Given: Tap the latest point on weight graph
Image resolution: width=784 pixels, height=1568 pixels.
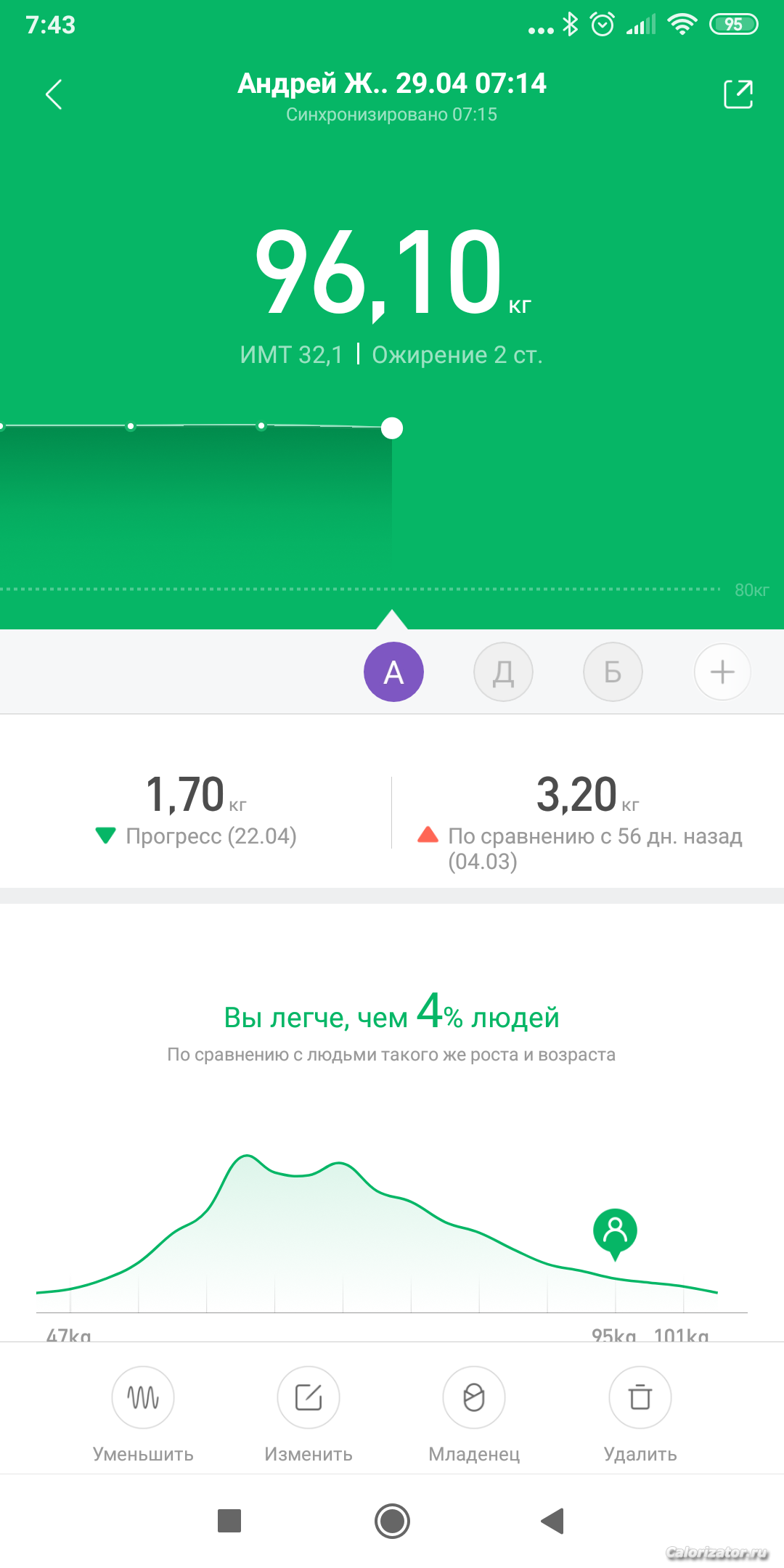Looking at the screenshot, I should [x=392, y=428].
